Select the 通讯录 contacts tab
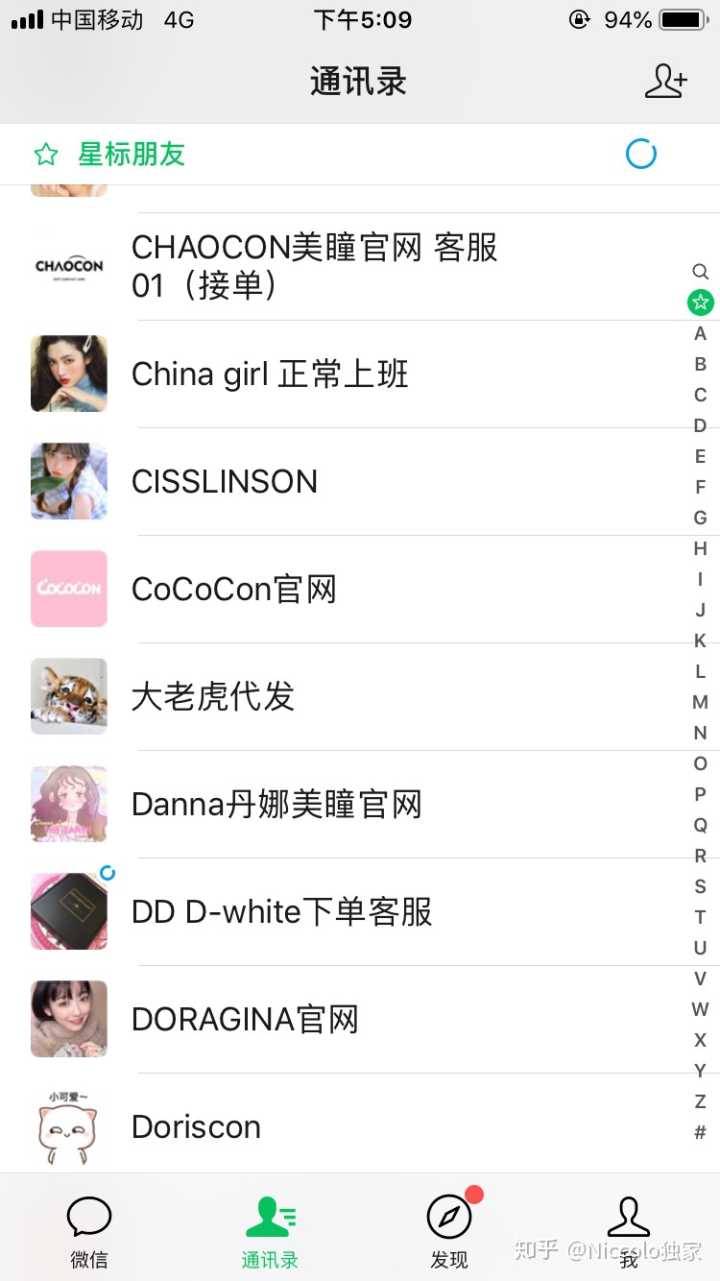This screenshot has width=720, height=1281. click(270, 1231)
